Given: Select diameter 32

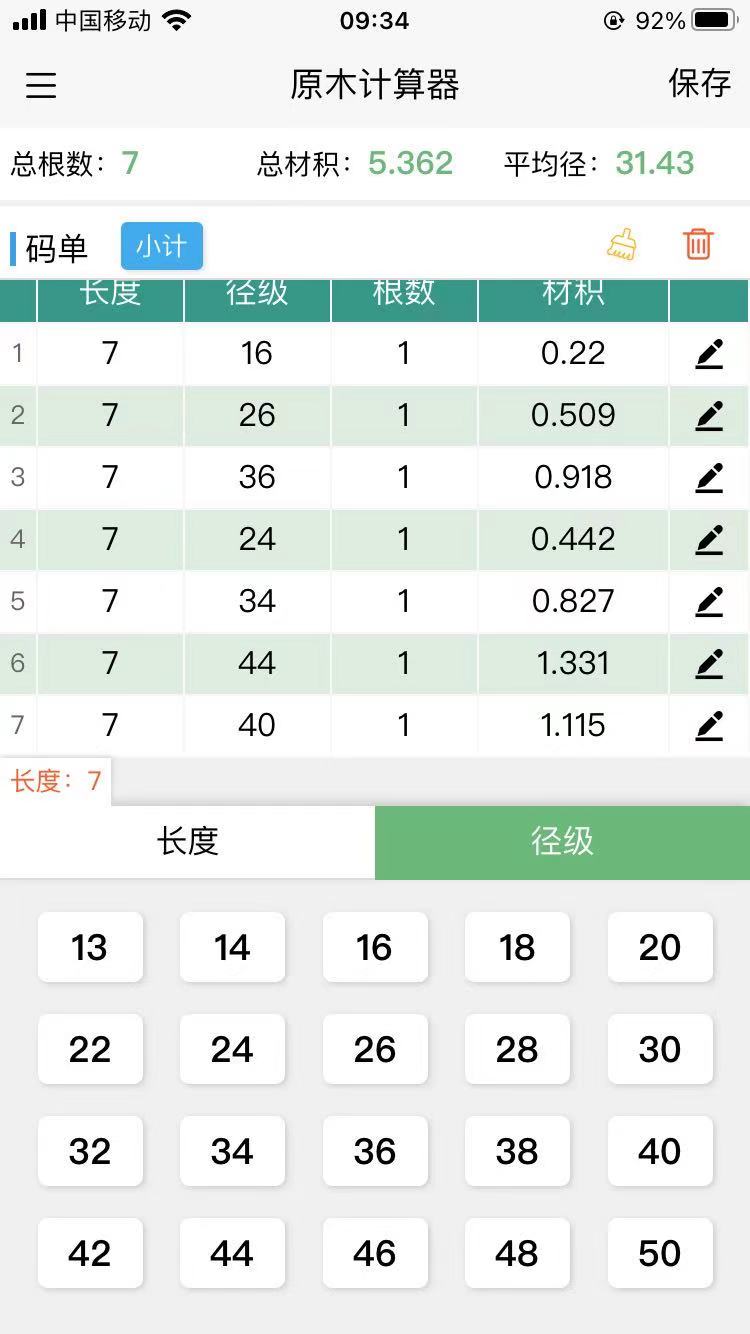Looking at the screenshot, I should 90,1151.
